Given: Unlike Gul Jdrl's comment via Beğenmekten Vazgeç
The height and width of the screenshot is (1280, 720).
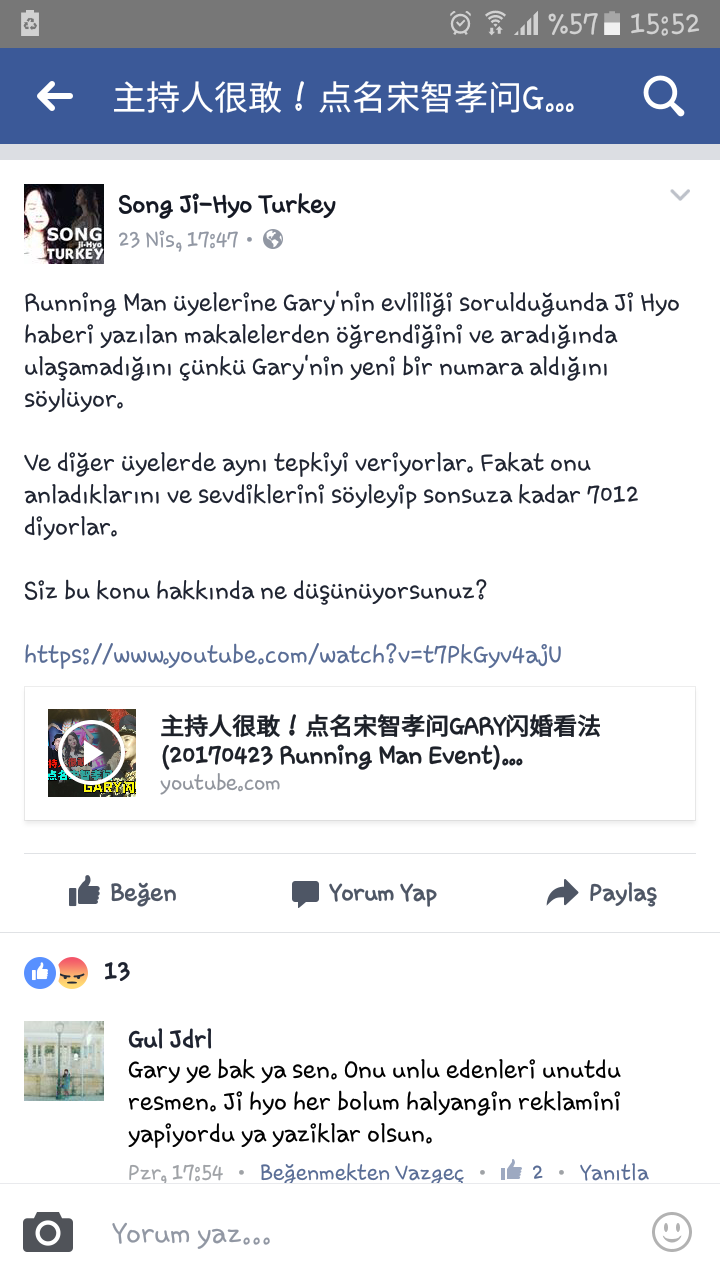Looking at the screenshot, I should point(362,1172).
